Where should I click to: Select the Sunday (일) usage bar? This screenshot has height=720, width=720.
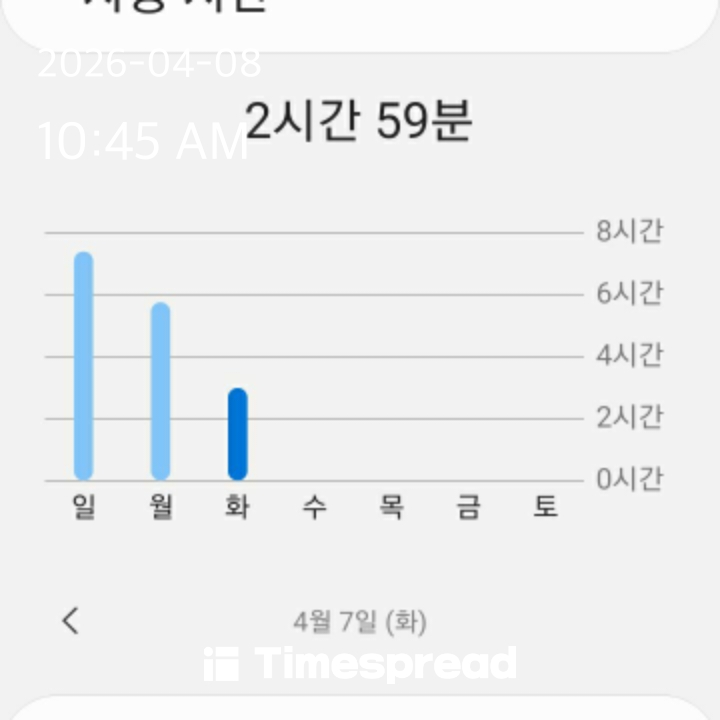tap(83, 366)
